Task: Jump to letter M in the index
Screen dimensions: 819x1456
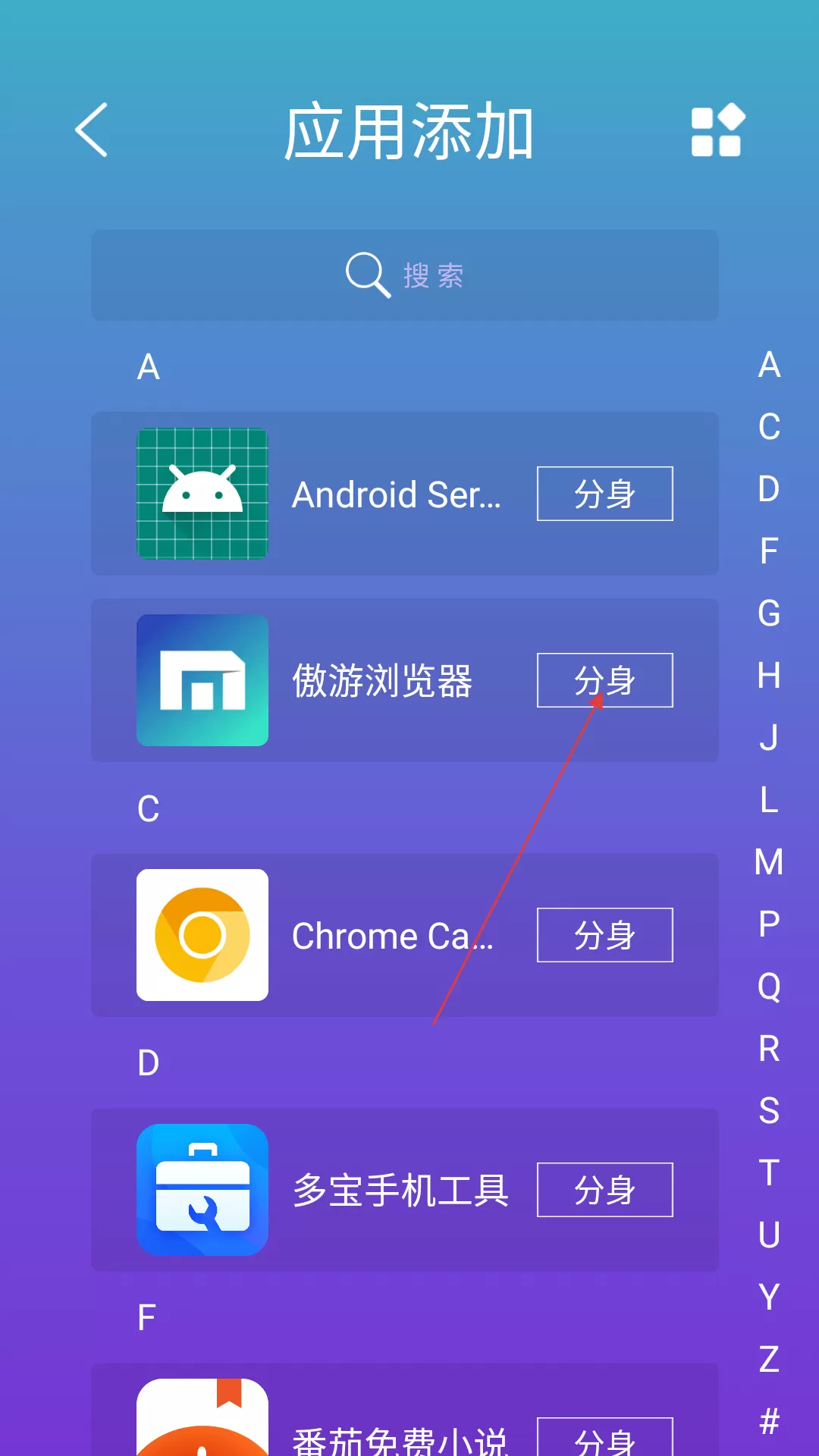Action: [x=769, y=862]
